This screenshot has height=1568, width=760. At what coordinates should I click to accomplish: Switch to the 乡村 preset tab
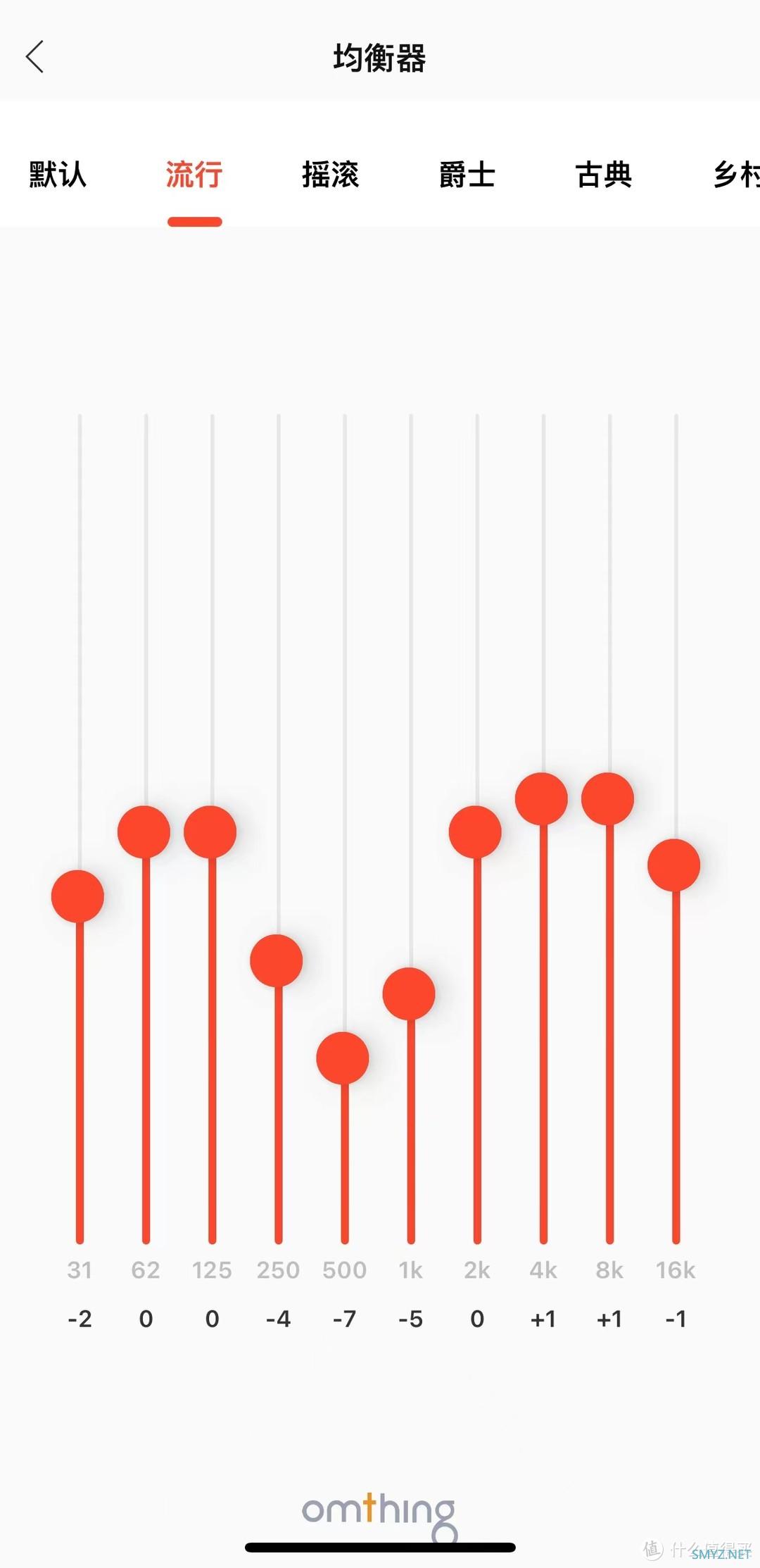(x=735, y=175)
